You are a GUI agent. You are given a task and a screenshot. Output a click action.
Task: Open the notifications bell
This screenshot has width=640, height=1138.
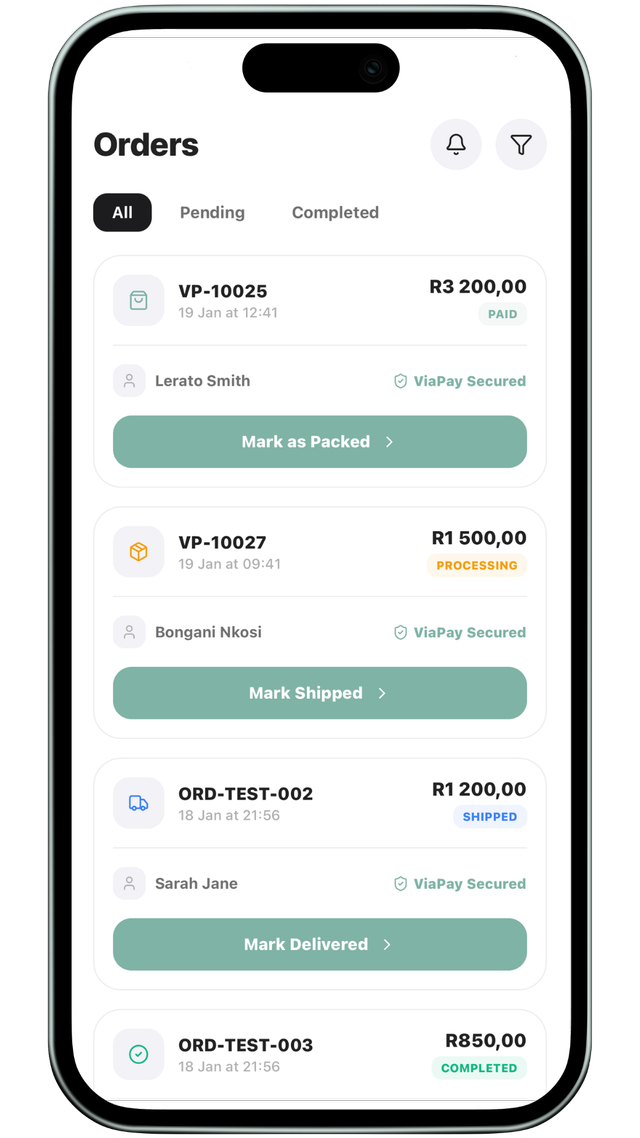(456, 145)
